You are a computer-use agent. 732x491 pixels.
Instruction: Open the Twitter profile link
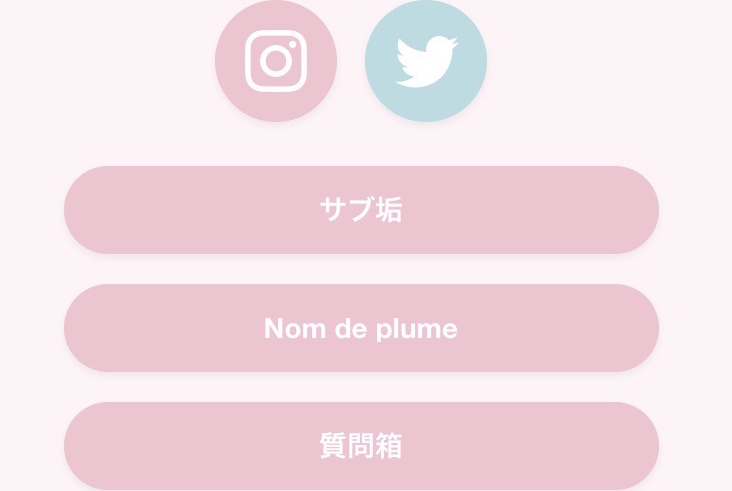coord(426,61)
